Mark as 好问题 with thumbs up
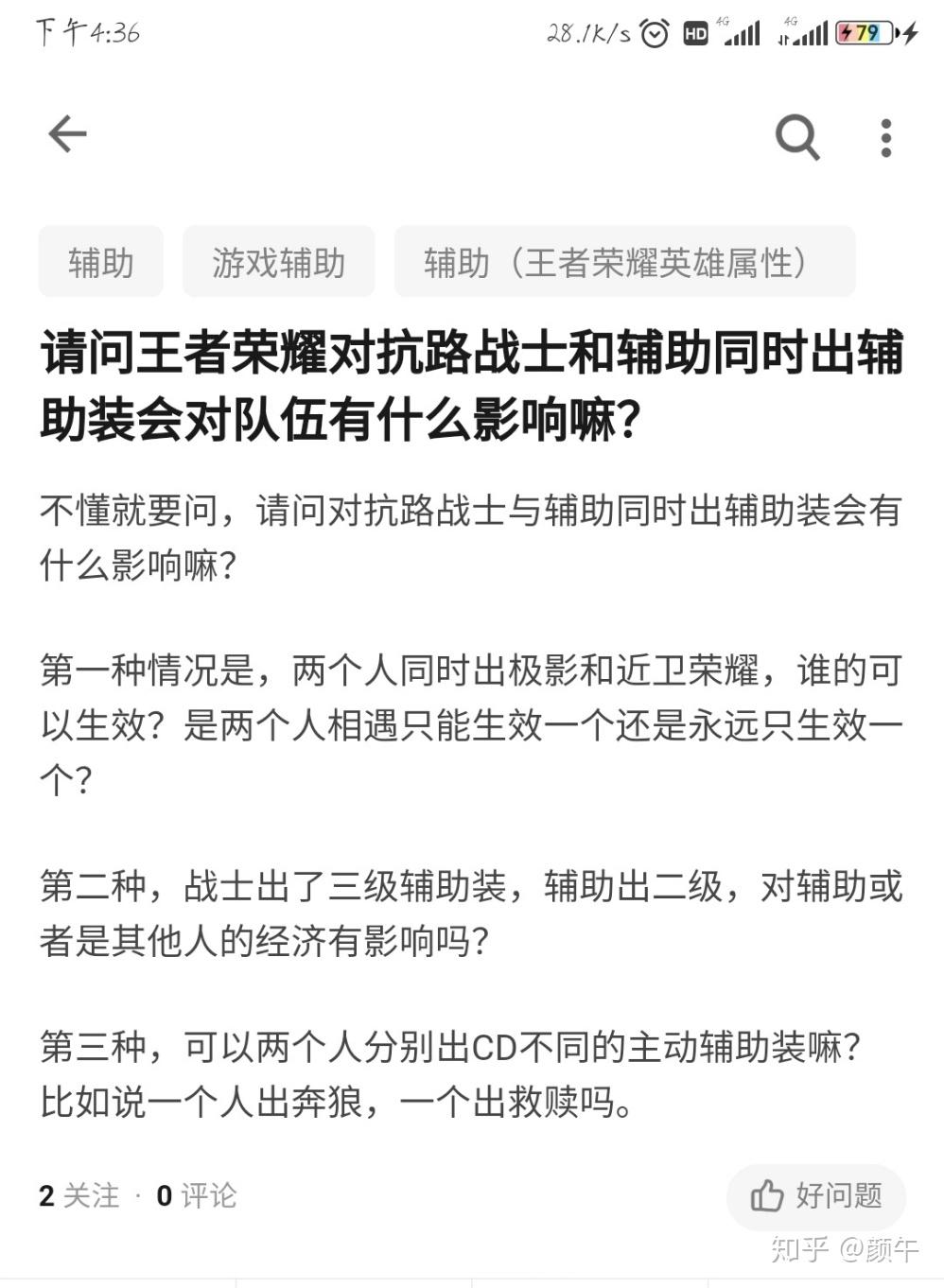The height and width of the screenshot is (1288, 944). [815, 1196]
